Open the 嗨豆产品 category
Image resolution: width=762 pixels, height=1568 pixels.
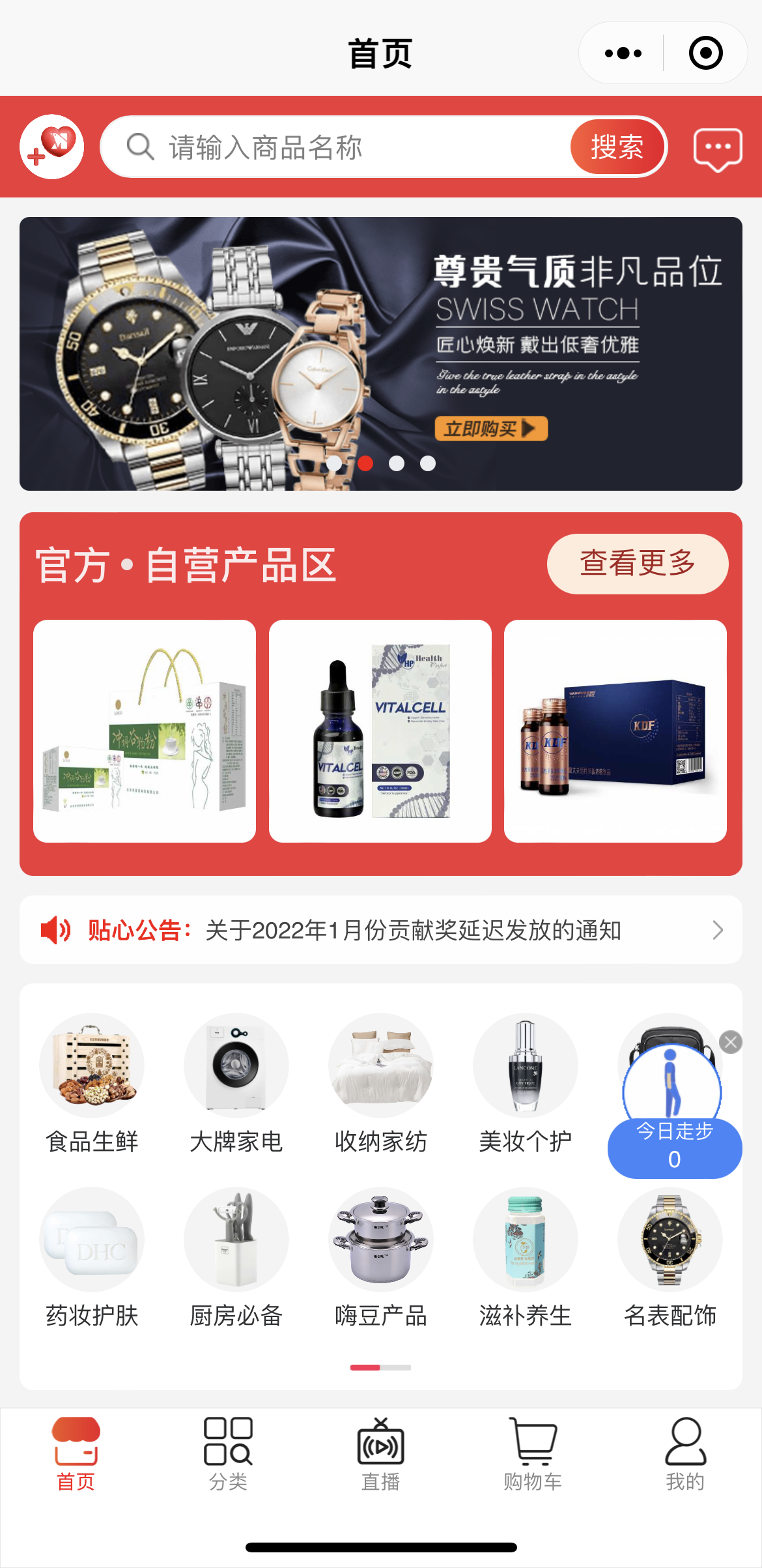(x=380, y=1257)
